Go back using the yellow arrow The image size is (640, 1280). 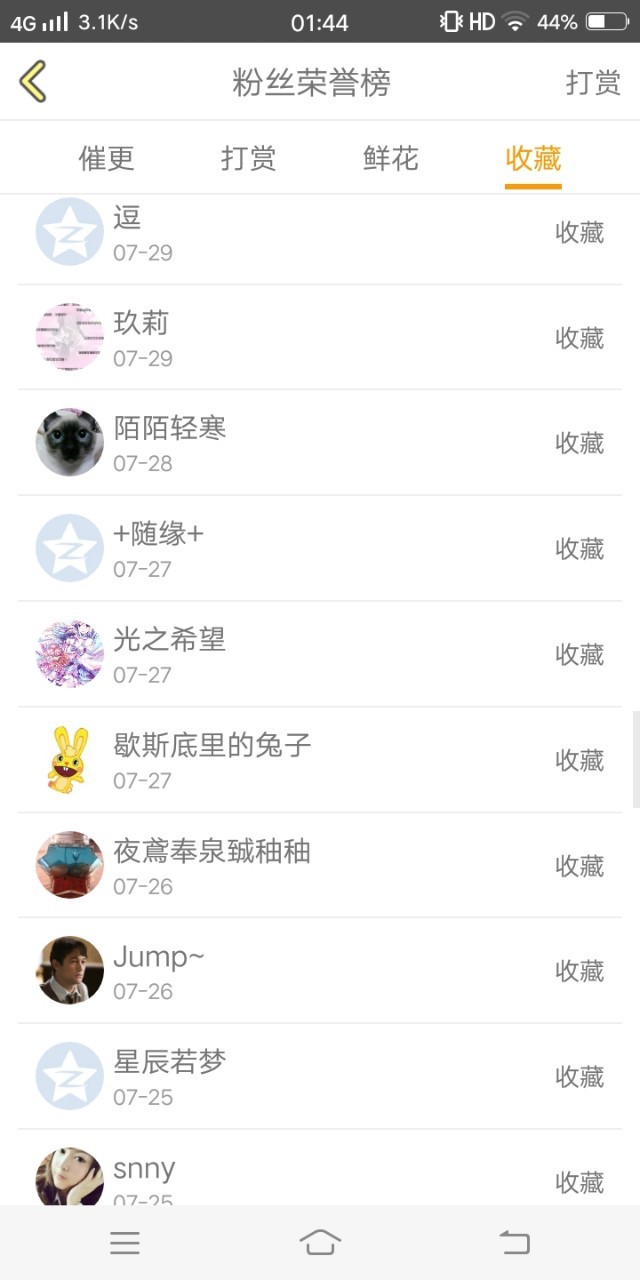[33, 82]
